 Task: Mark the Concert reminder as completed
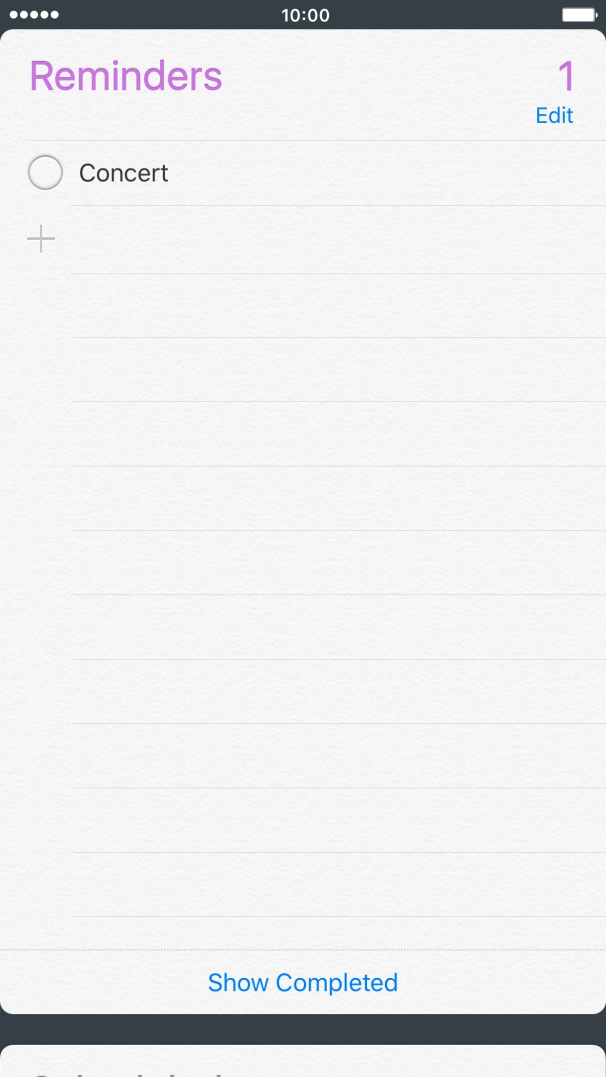click(x=45, y=173)
